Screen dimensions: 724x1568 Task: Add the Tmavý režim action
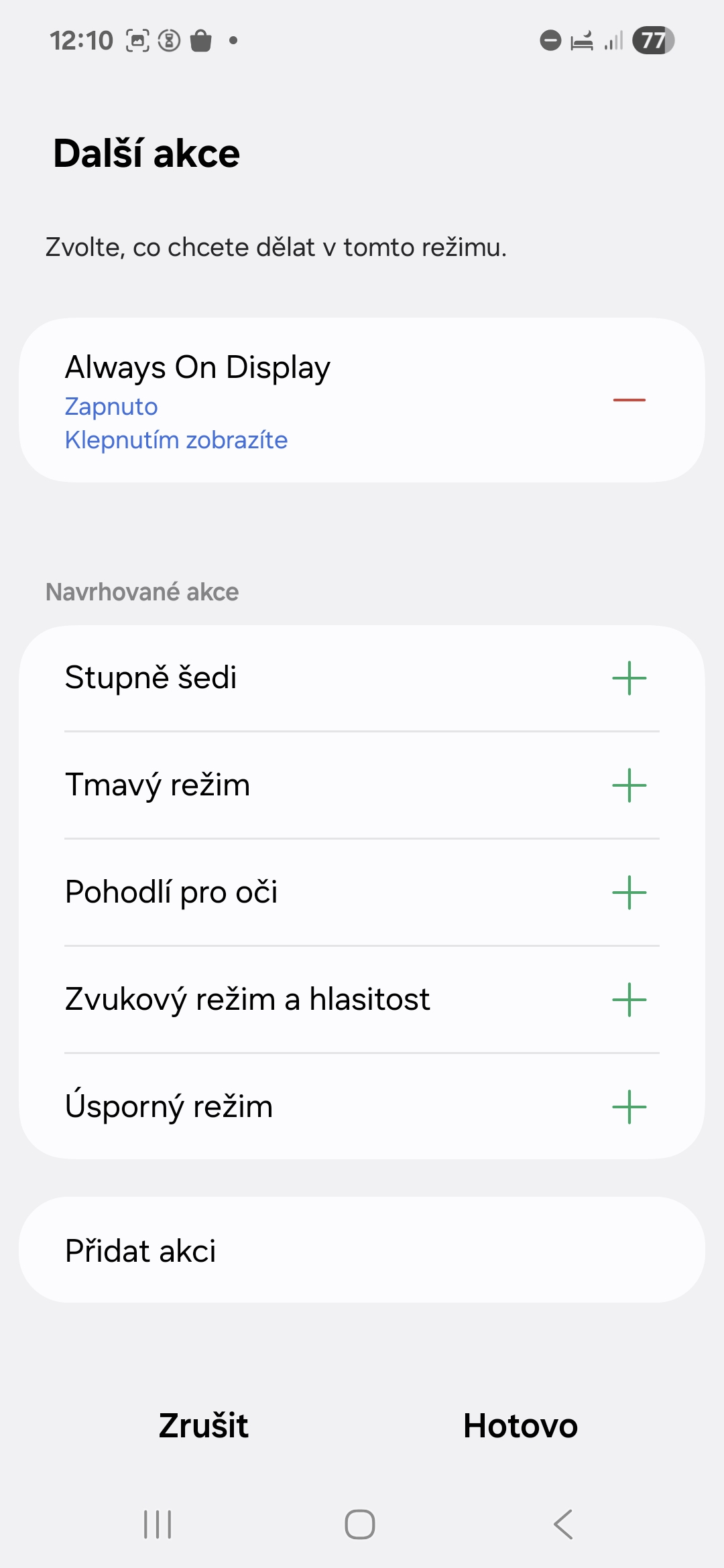[x=629, y=785]
